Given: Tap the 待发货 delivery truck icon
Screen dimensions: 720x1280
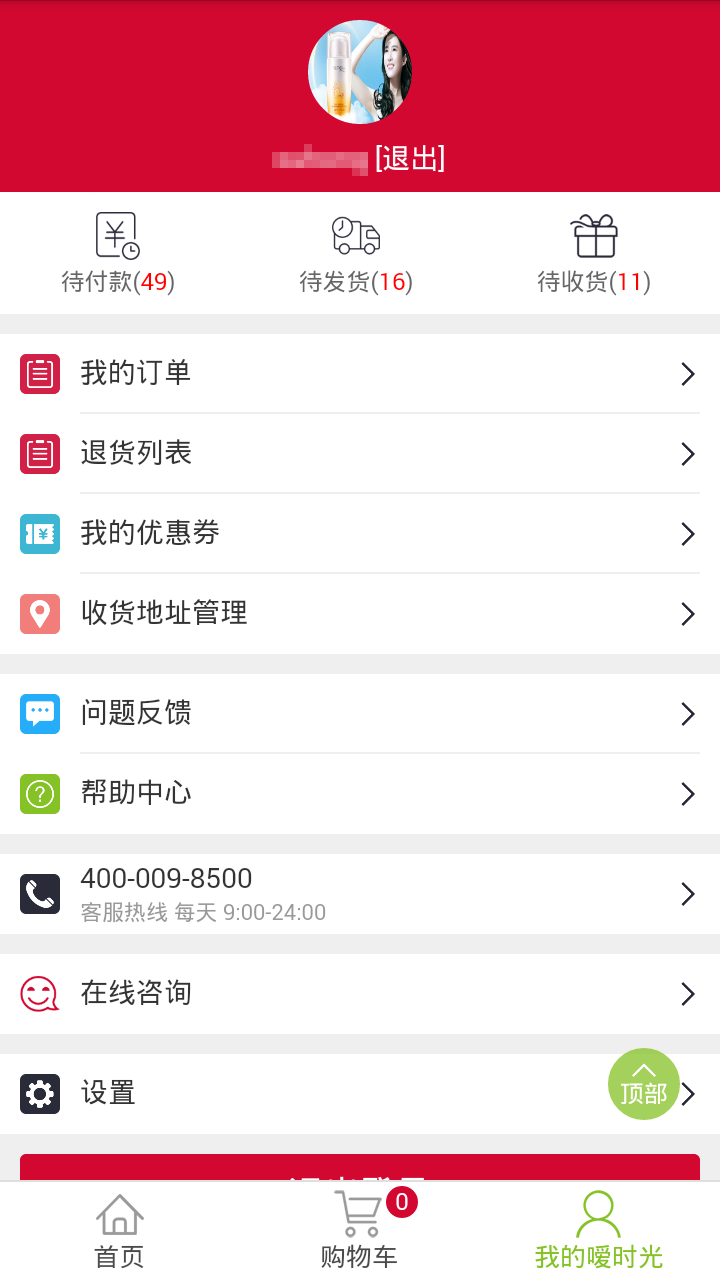Looking at the screenshot, I should (357, 238).
